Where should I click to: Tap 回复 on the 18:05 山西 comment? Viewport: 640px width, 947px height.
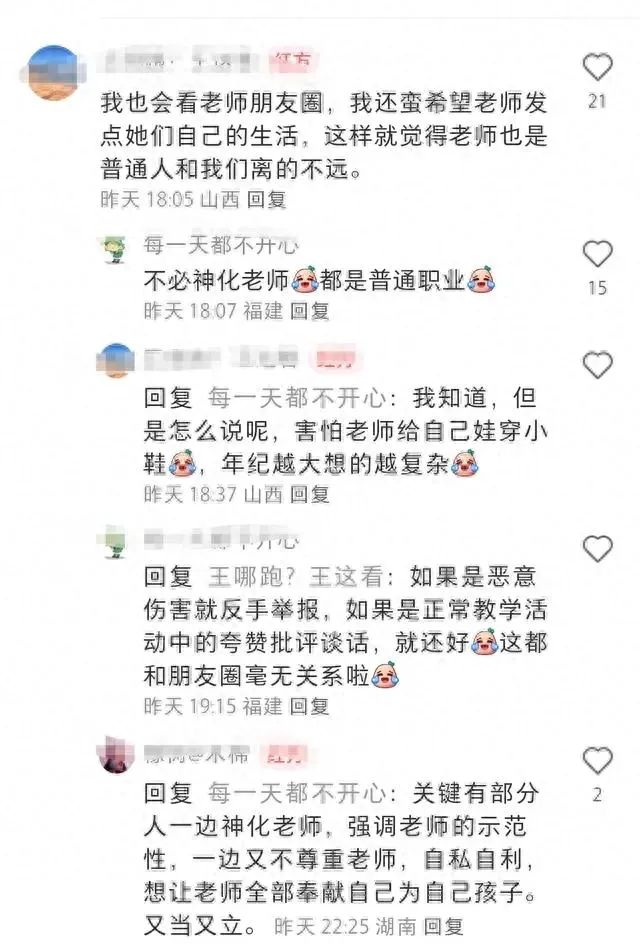coord(267,199)
